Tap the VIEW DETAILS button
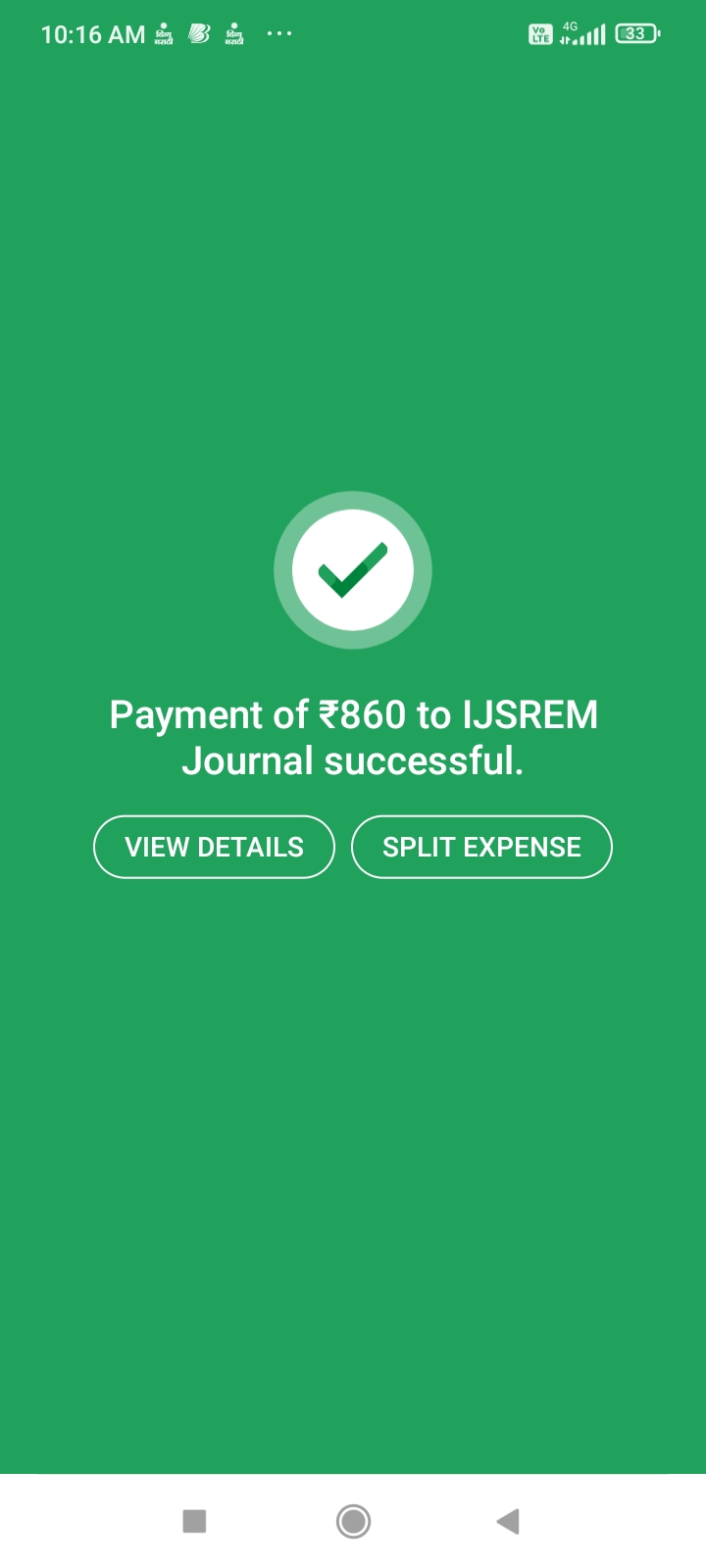Screen dimensions: 706x1568 tap(214, 847)
